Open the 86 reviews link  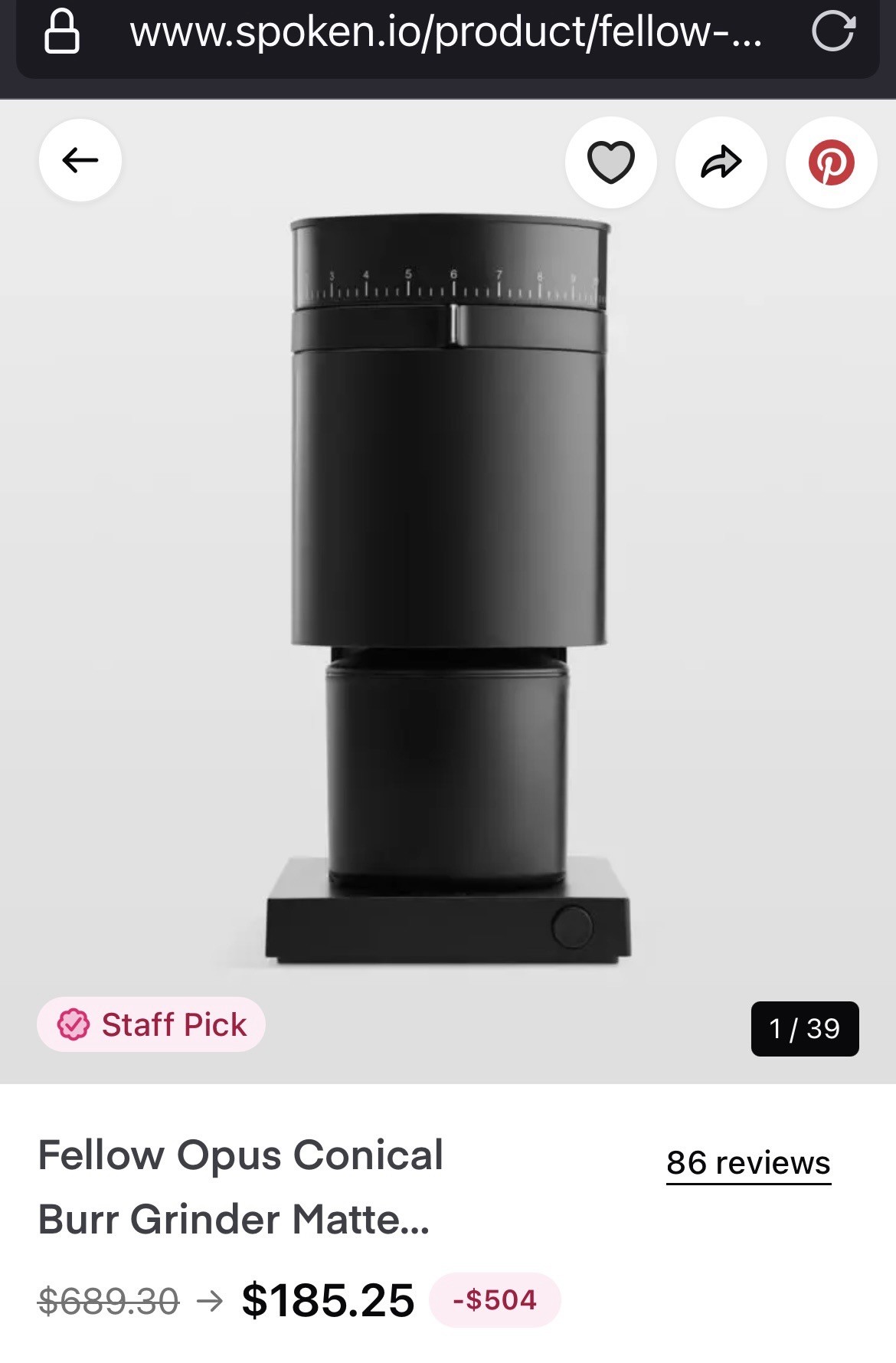[748, 1163]
